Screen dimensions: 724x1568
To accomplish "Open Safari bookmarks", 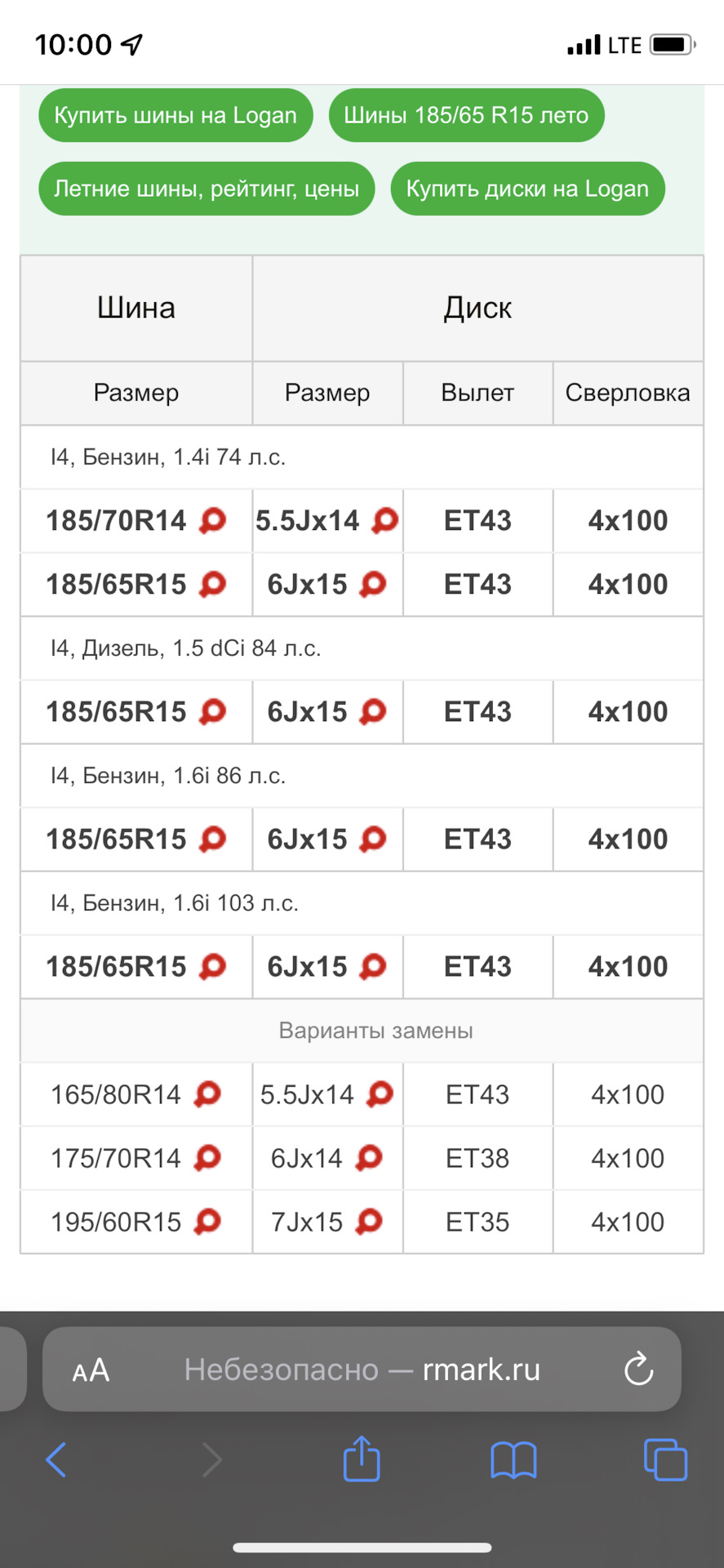I will 513,1459.
